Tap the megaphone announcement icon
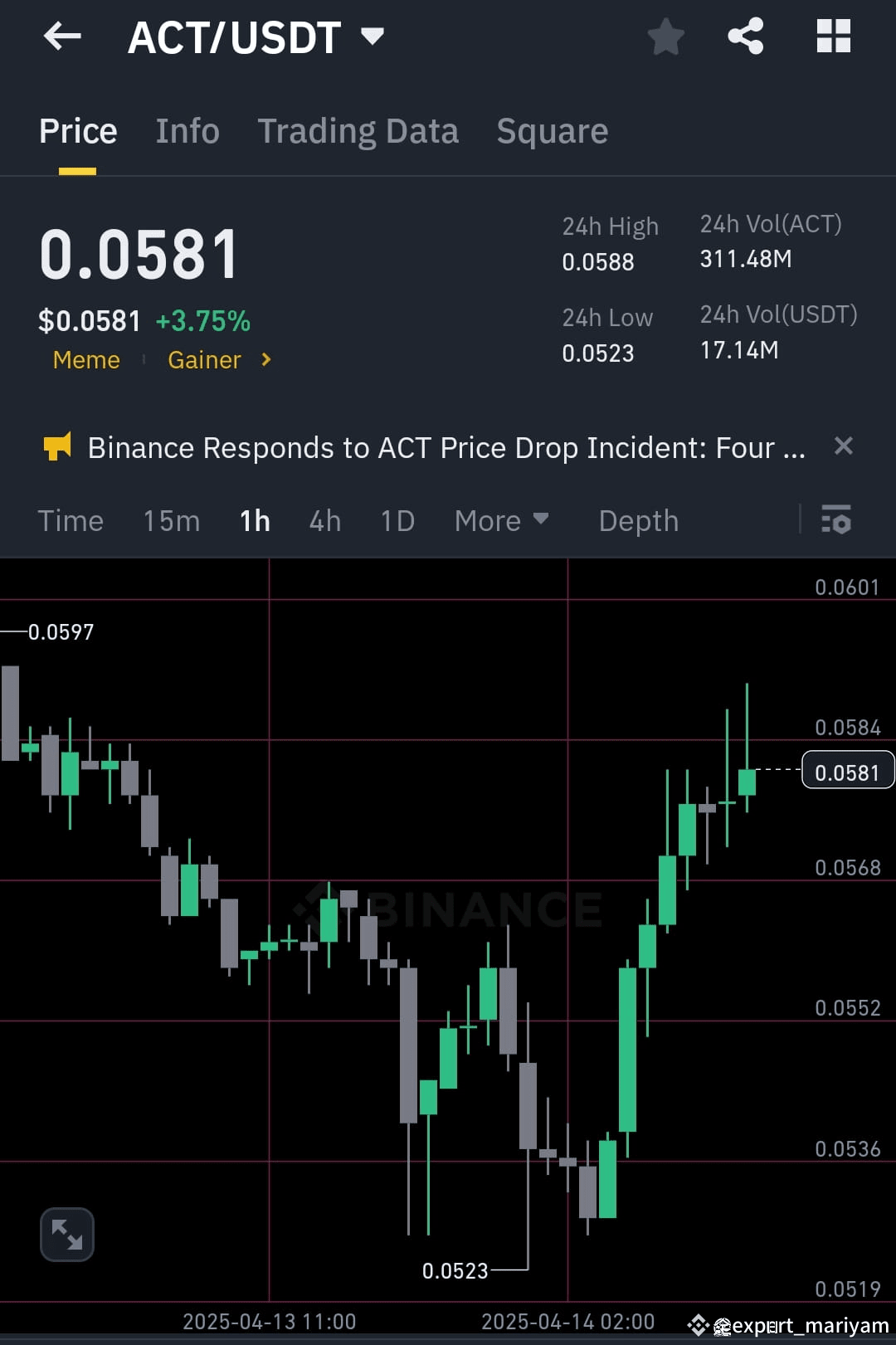 (57, 447)
